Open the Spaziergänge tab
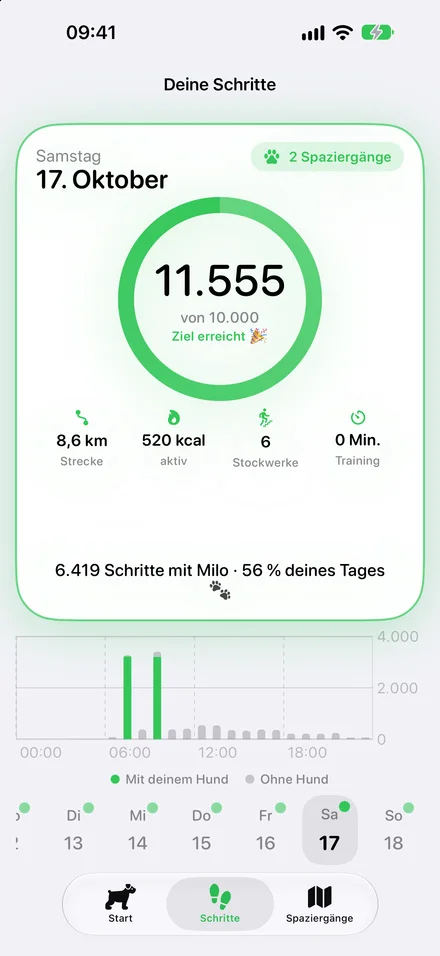Screen dimensions: 440x956 click(x=319, y=903)
